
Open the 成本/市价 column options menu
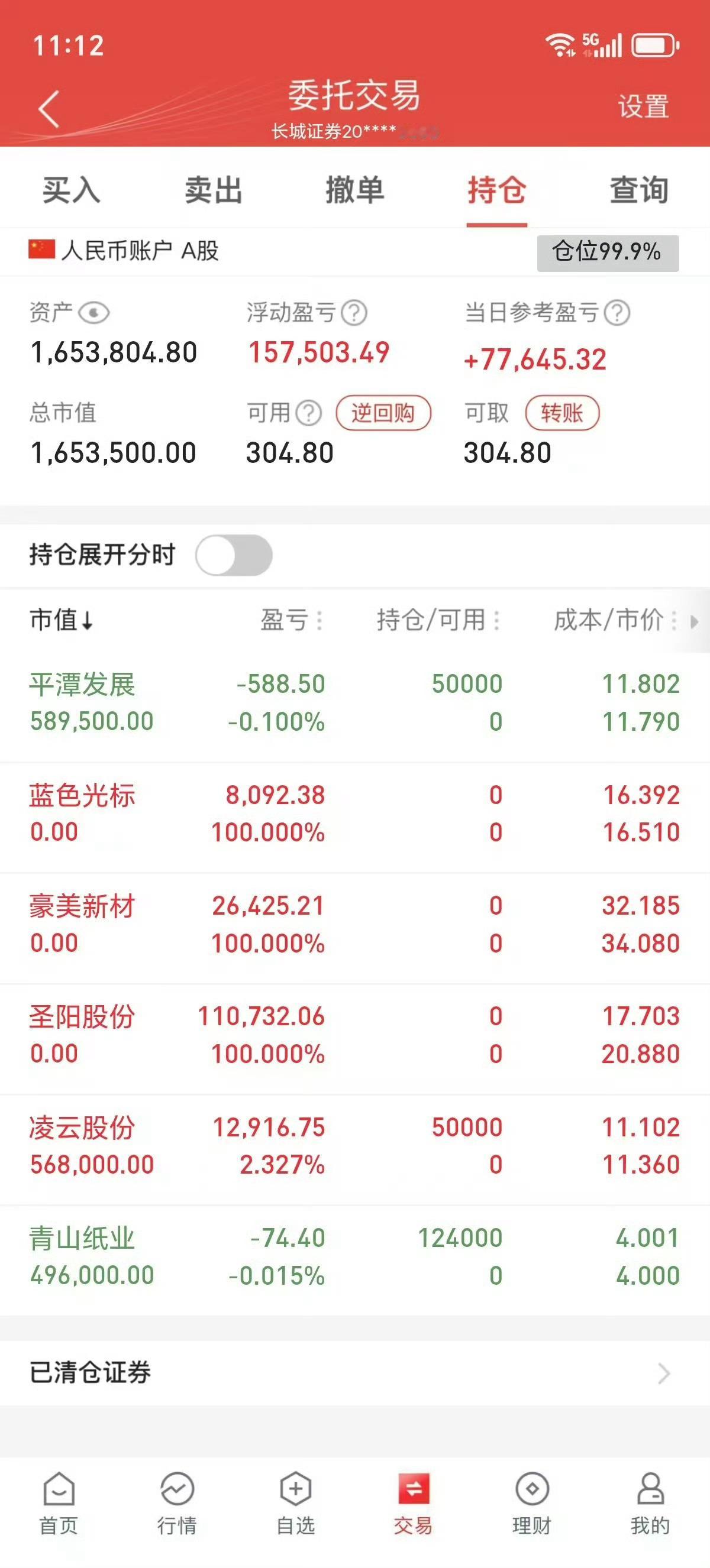673,621
